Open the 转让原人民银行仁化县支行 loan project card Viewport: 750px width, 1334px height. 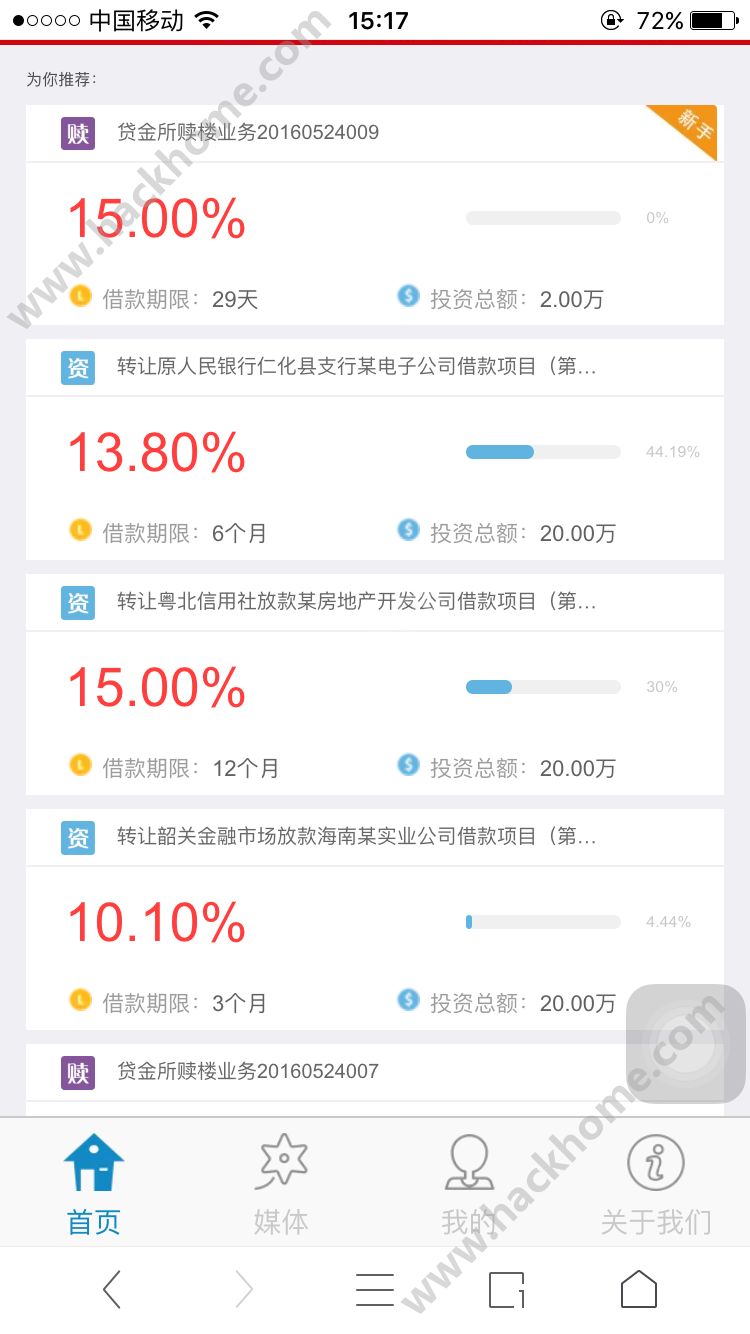[x=374, y=450]
